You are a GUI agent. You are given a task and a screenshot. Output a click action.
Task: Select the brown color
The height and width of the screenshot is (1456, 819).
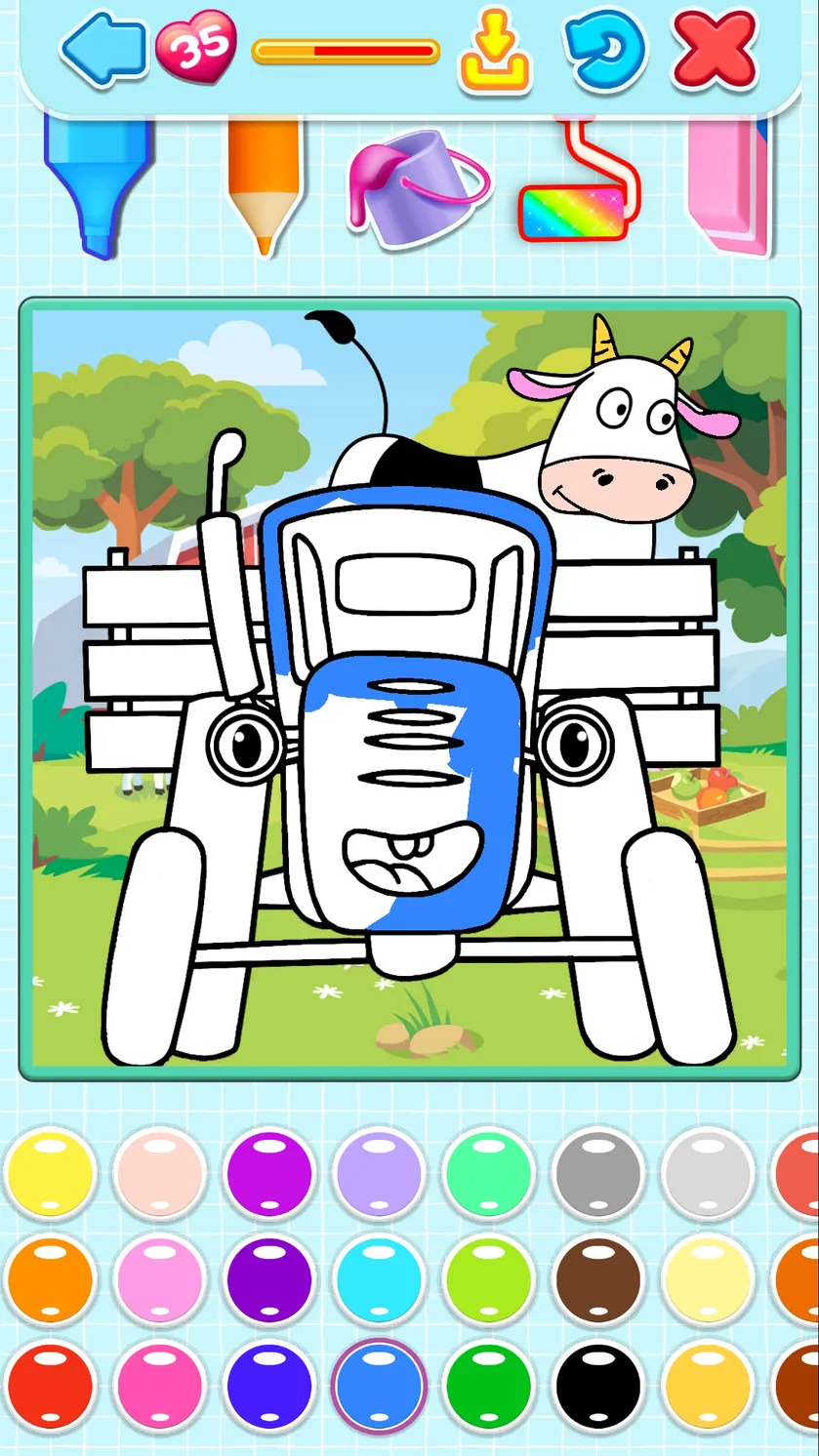[598, 1278]
